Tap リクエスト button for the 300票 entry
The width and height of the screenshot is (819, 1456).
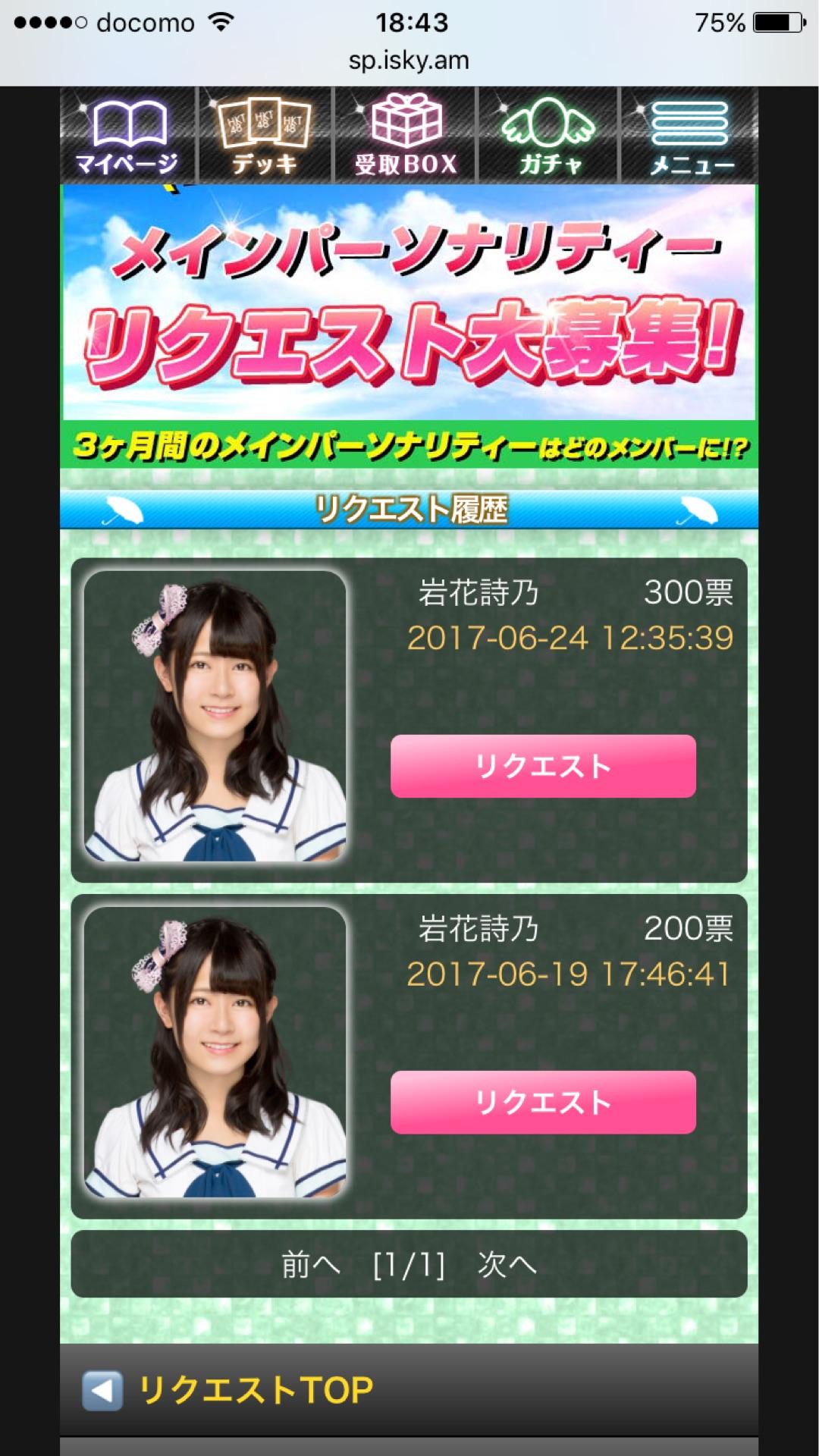[543, 766]
